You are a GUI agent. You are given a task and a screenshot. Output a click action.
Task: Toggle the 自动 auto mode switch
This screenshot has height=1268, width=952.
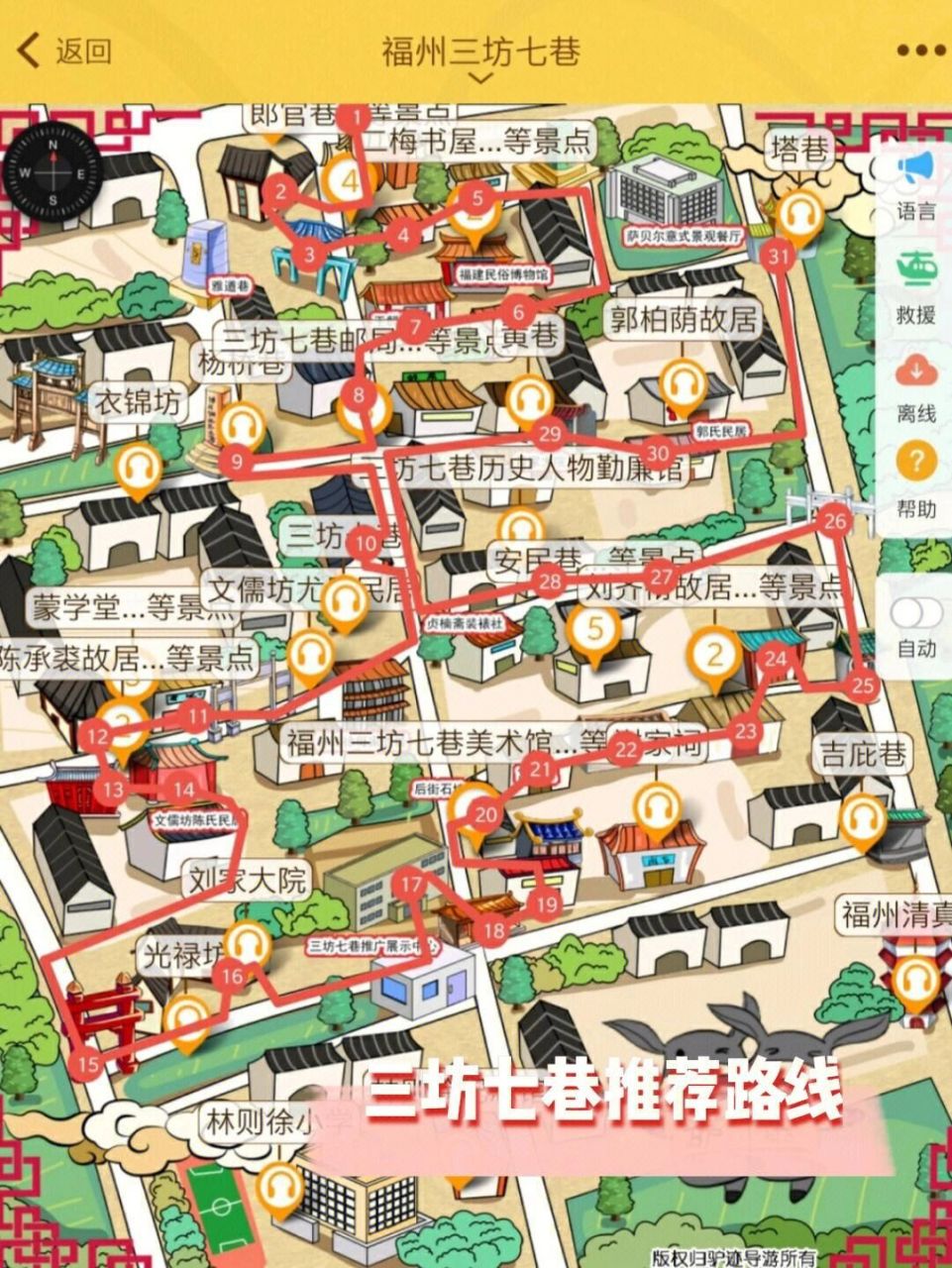(x=913, y=612)
